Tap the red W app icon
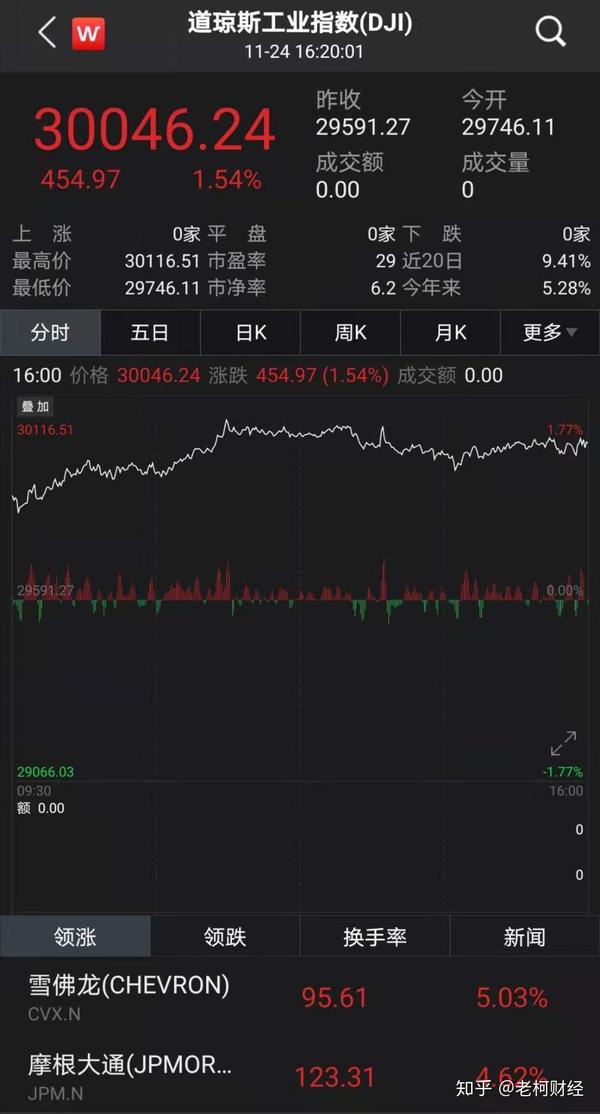The width and height of the screenshot is (600, 1114). click(88, 34)
